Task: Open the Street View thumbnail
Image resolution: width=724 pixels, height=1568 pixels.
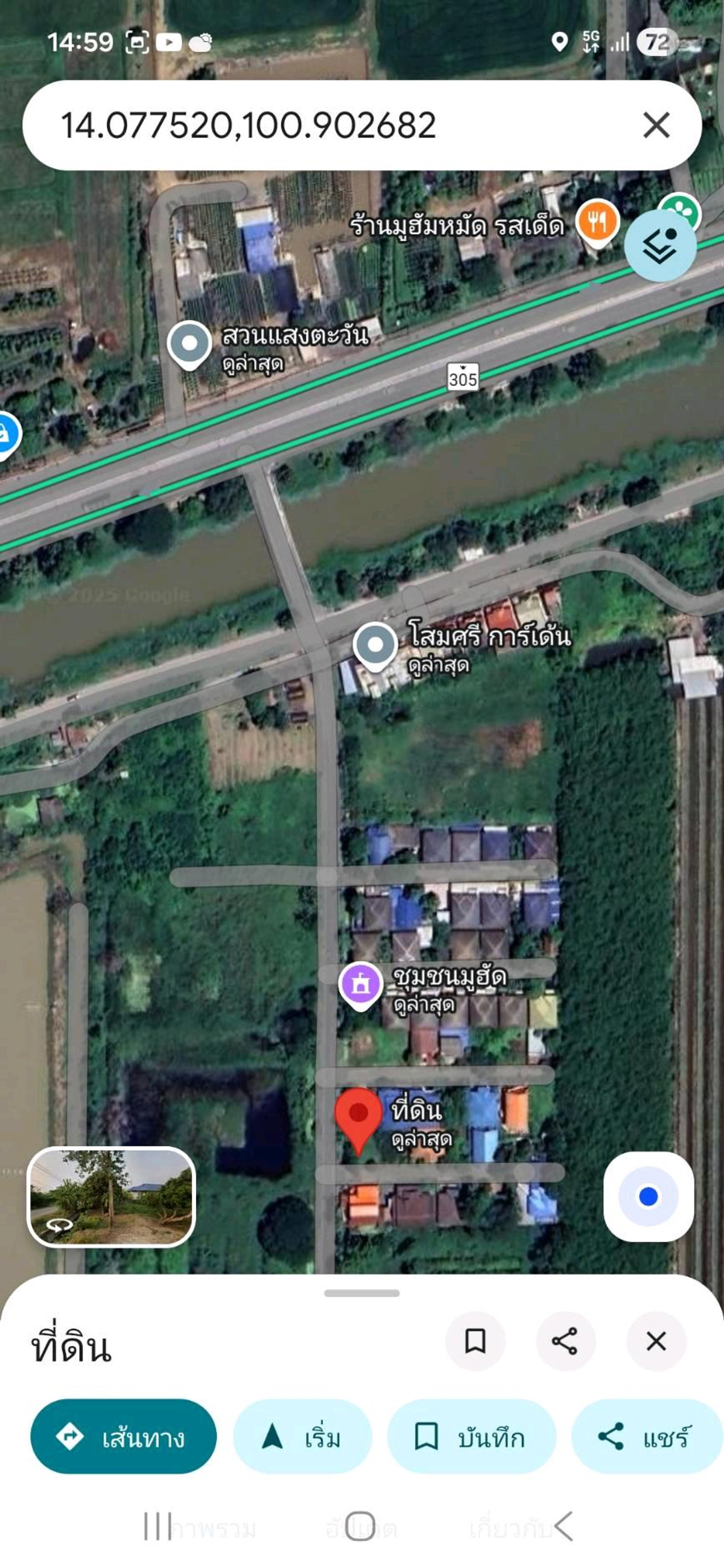Action: (x=112, y=1196)
